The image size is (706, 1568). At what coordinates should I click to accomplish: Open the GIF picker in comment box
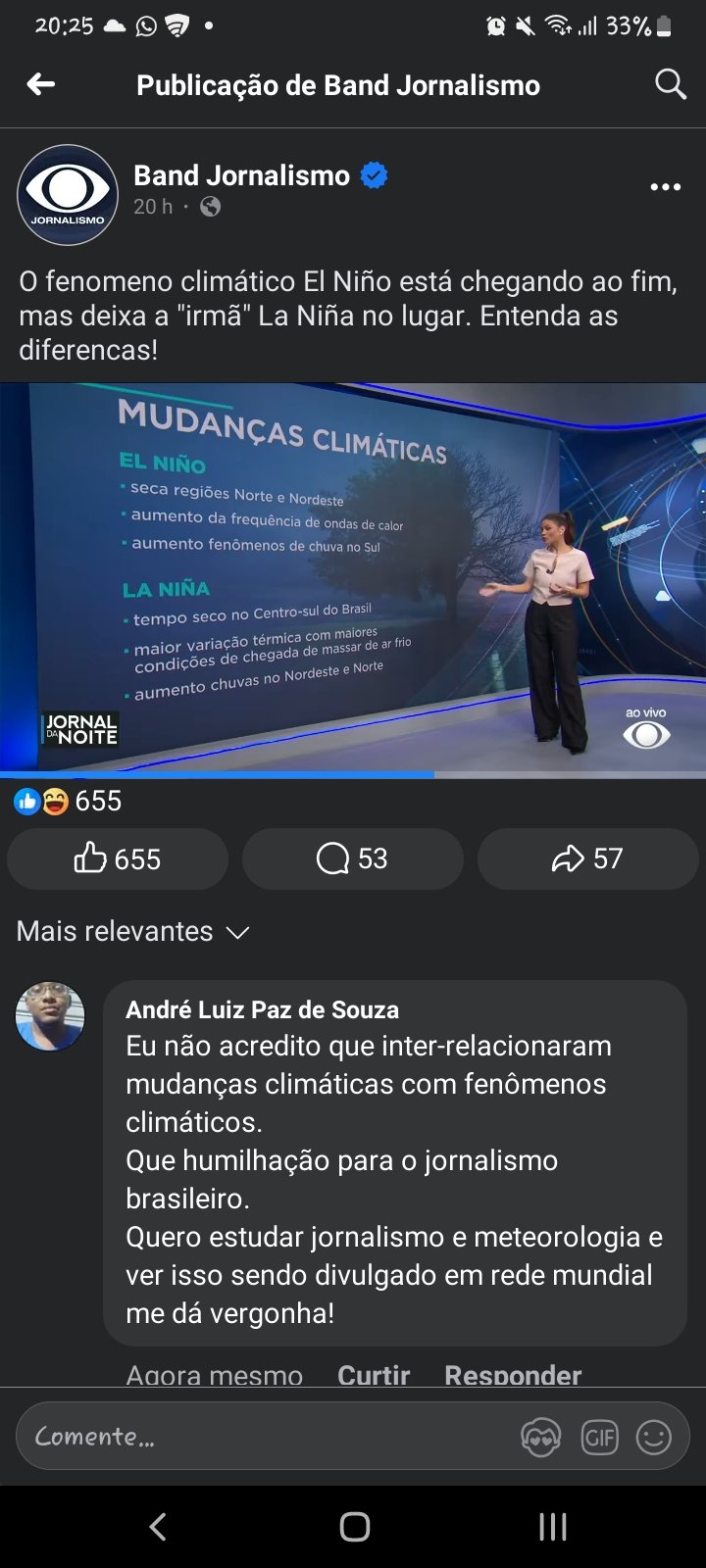[599, 1438]
